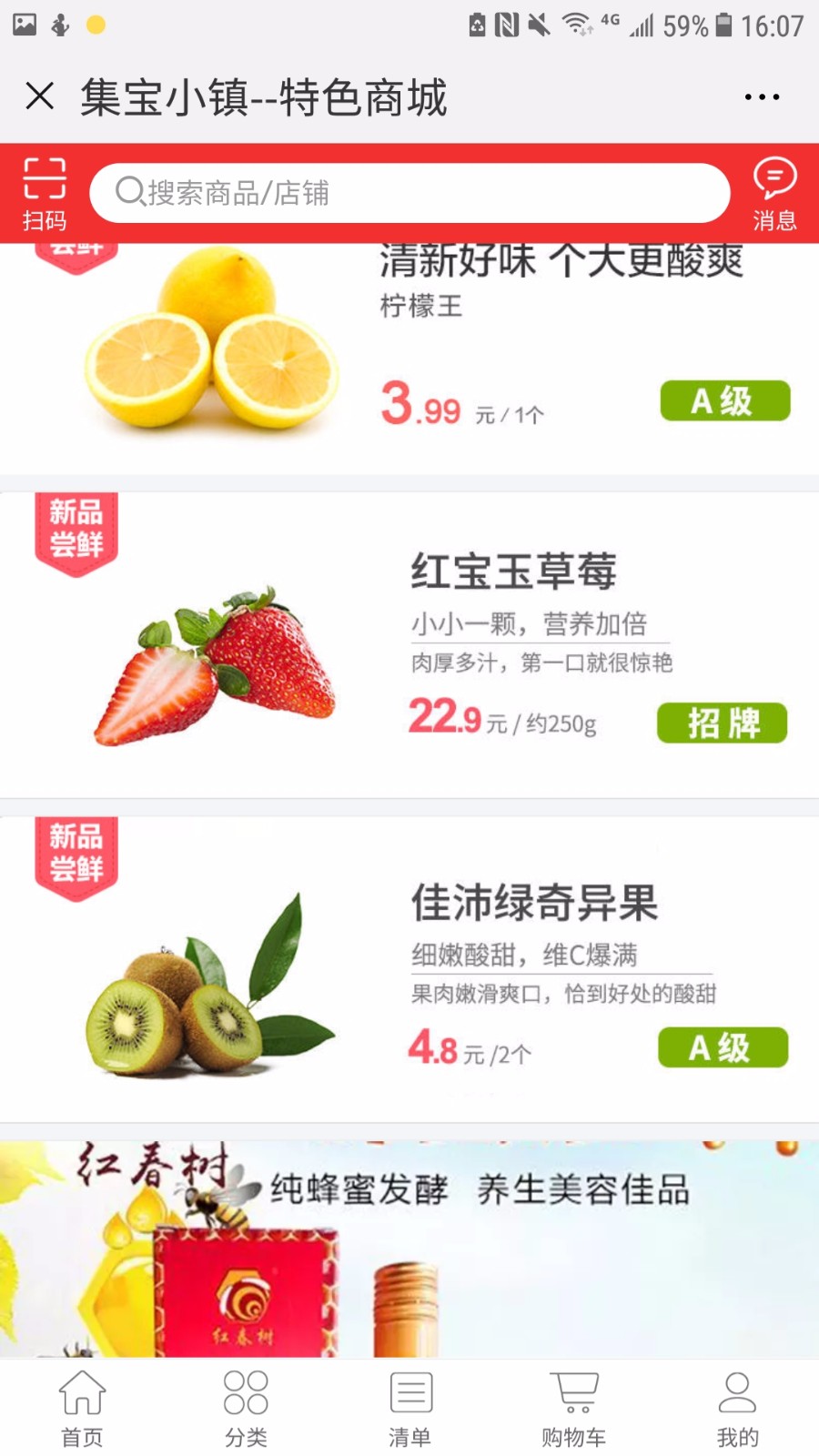Open the 红春树 honey banner
The image size is (819, 1456).
point(409,1249)
